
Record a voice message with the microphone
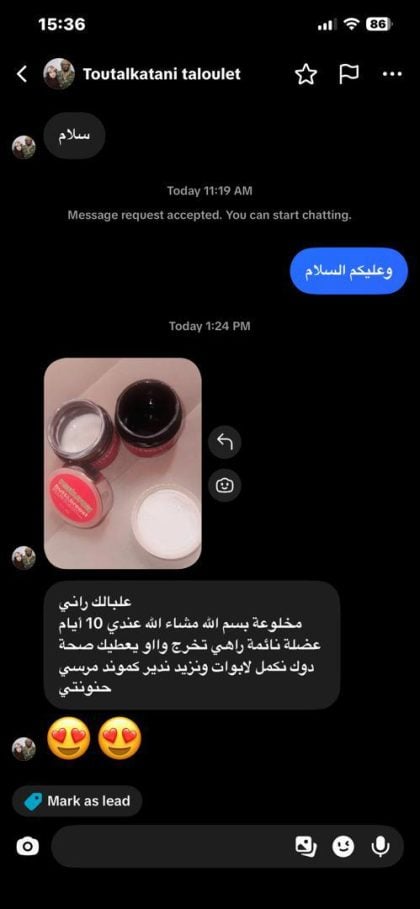(x=380, y=847)
